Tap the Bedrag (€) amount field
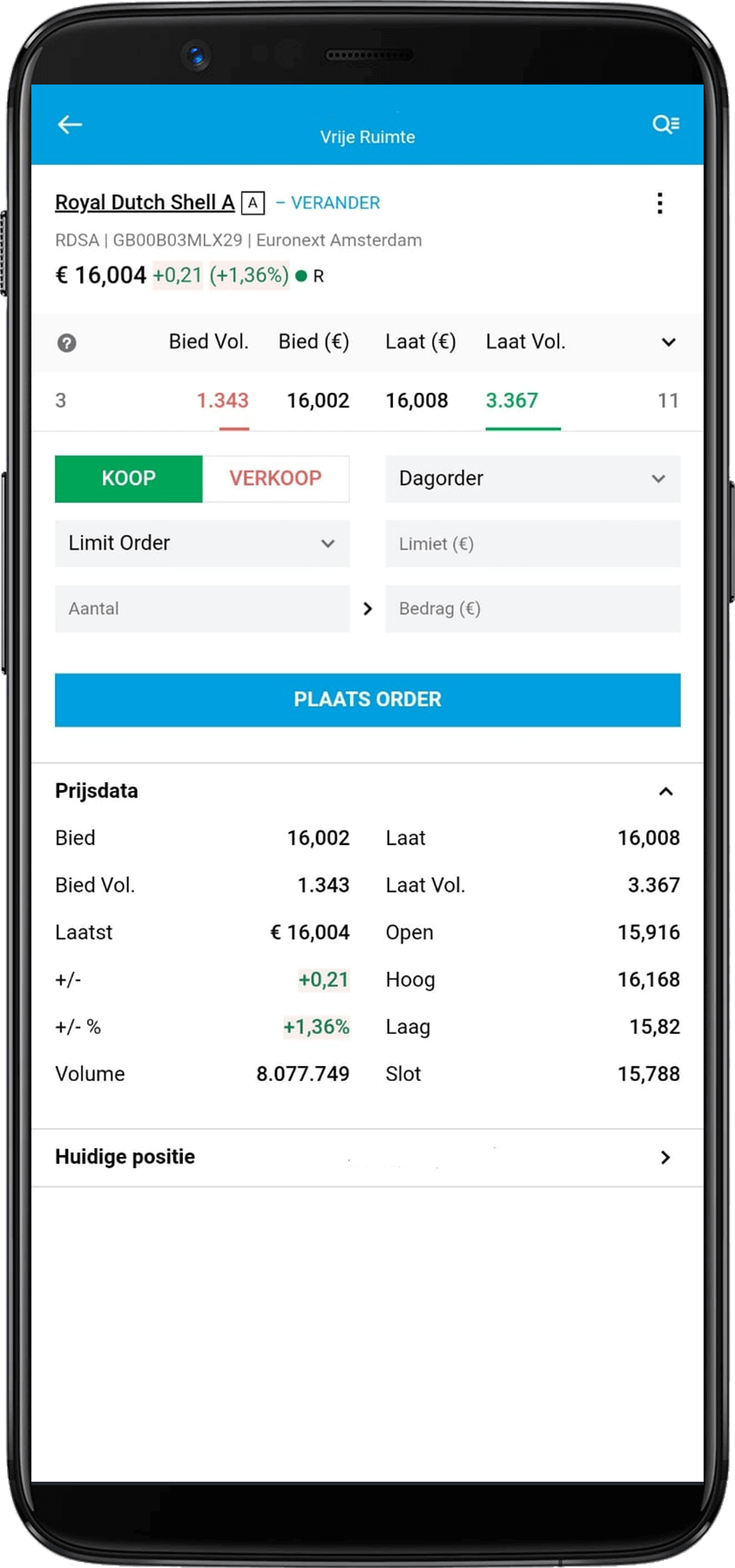Viewport: 735px width, 1568px height. [x=532, y=608]
